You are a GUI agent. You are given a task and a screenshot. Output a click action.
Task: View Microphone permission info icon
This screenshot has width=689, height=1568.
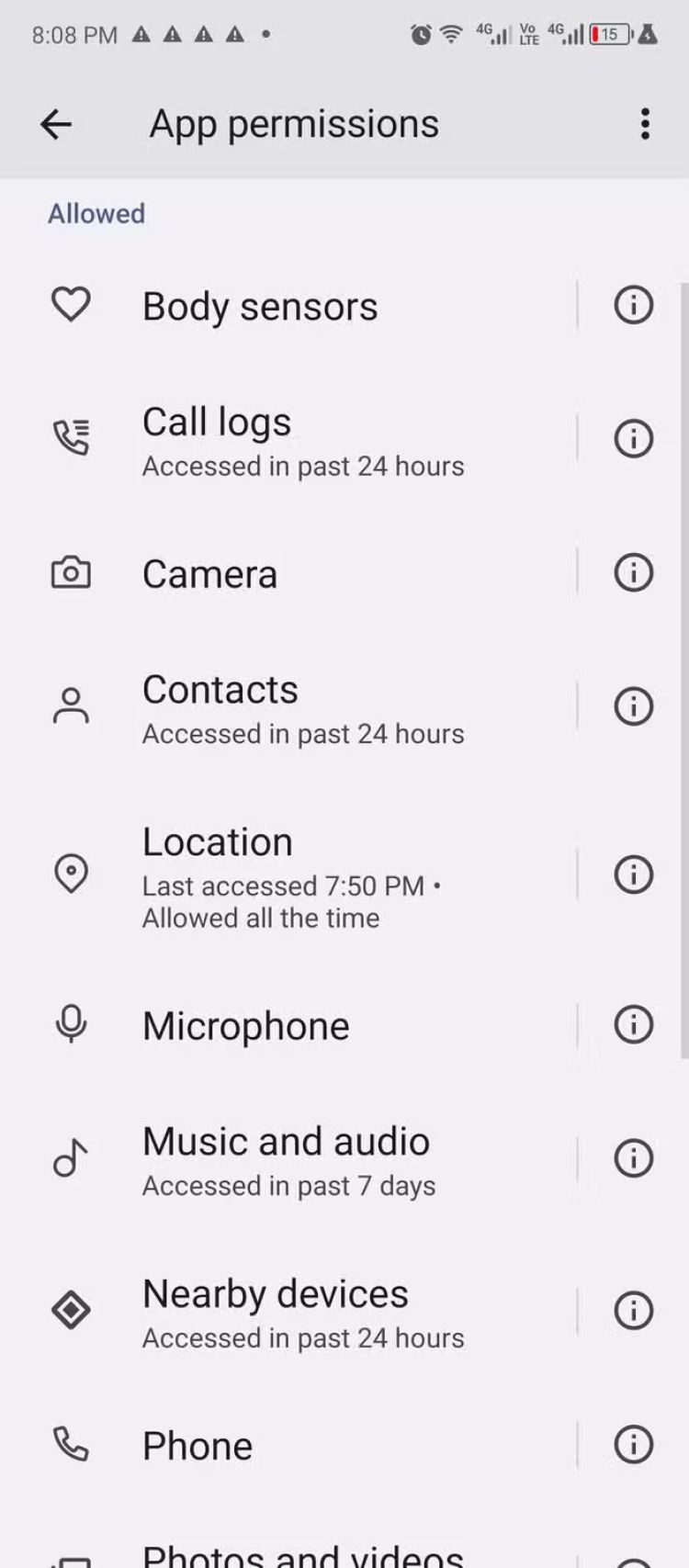pos(633,1025)
